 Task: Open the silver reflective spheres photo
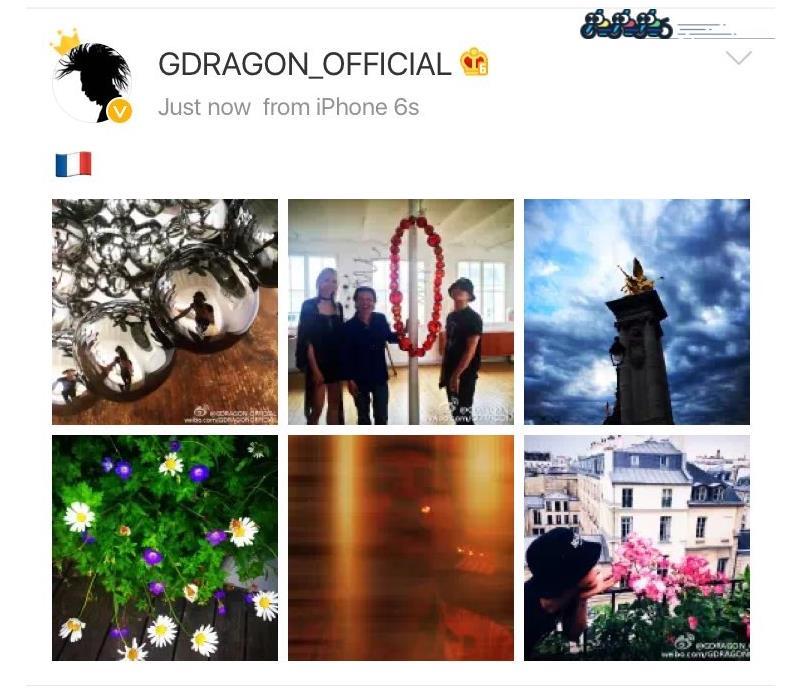pyautogui.click(x=165, y=312)
